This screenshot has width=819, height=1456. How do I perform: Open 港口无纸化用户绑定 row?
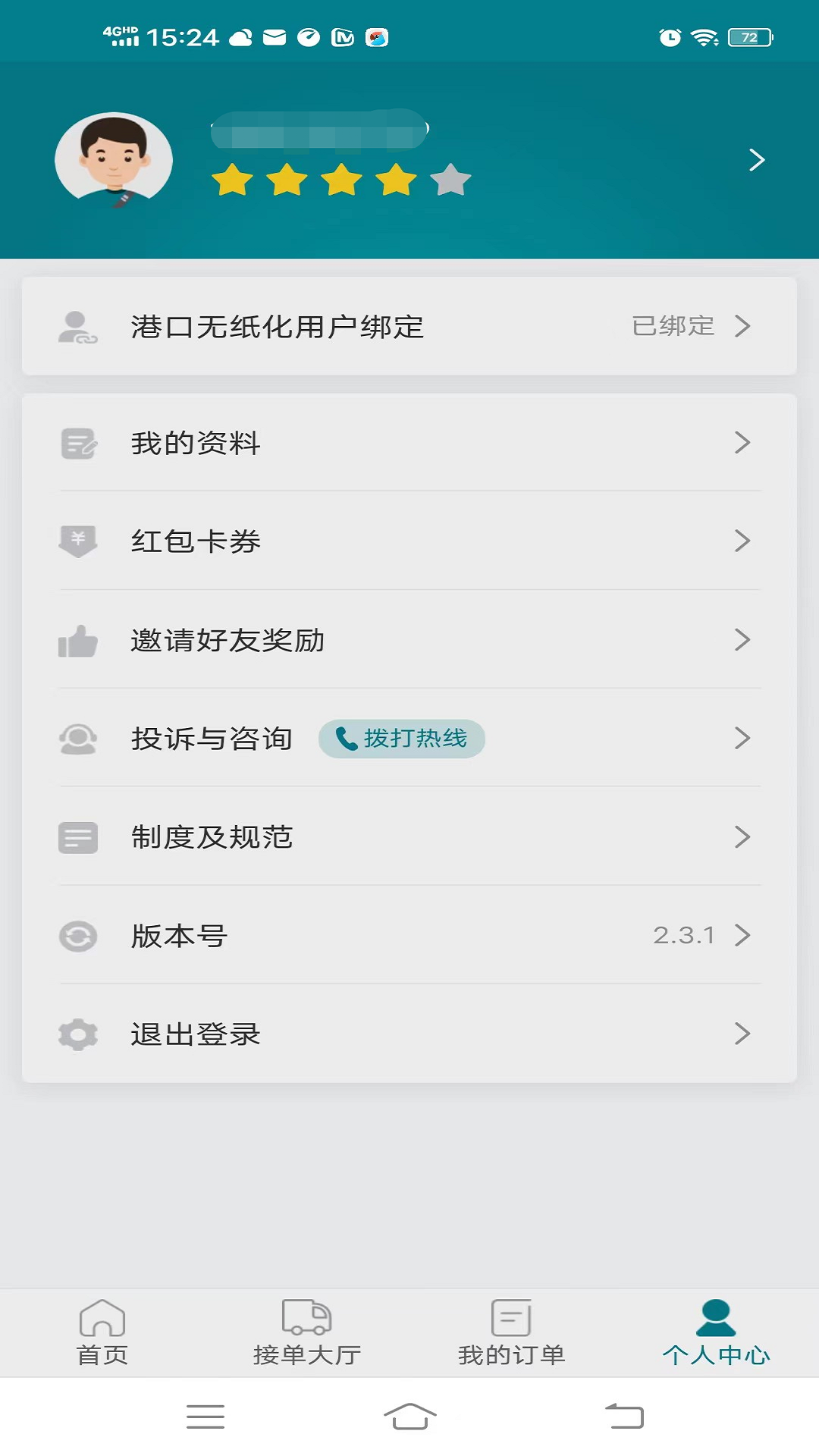coord(409,326)
